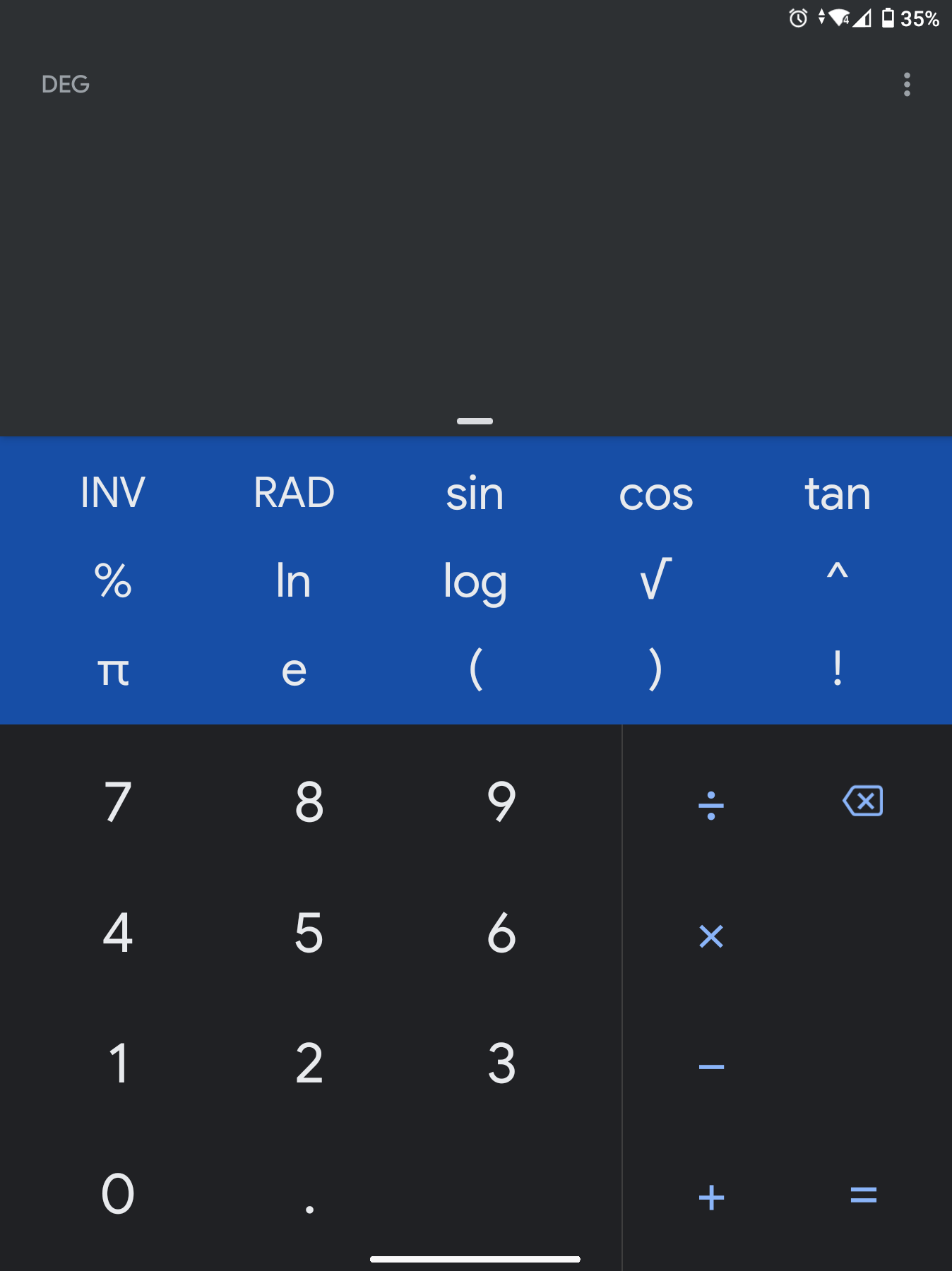Viewport: 952px width, 1271px height.
Task: Select the division operator
Action: [711, 805]
